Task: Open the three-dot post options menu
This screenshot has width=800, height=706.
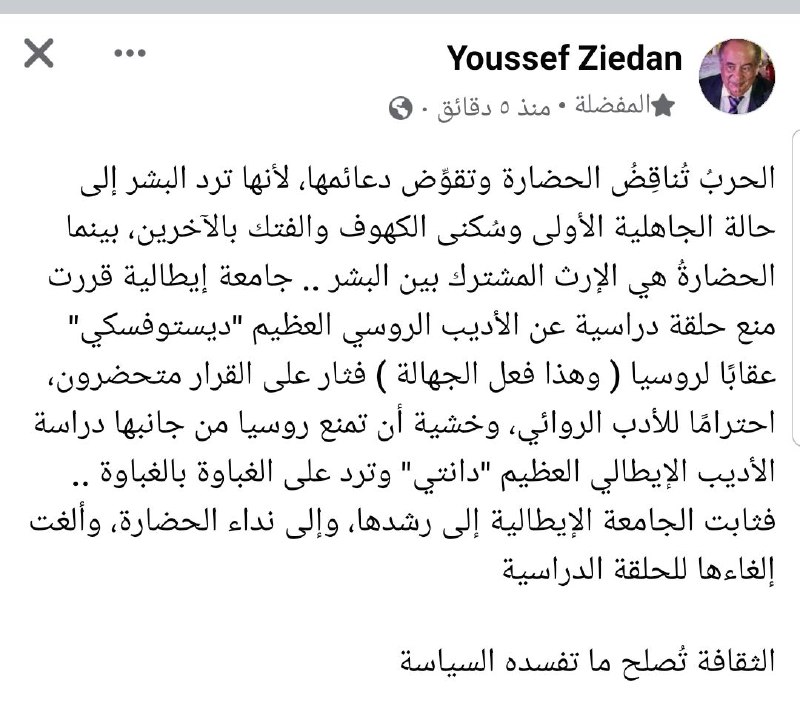Action: tap(130, 53)
